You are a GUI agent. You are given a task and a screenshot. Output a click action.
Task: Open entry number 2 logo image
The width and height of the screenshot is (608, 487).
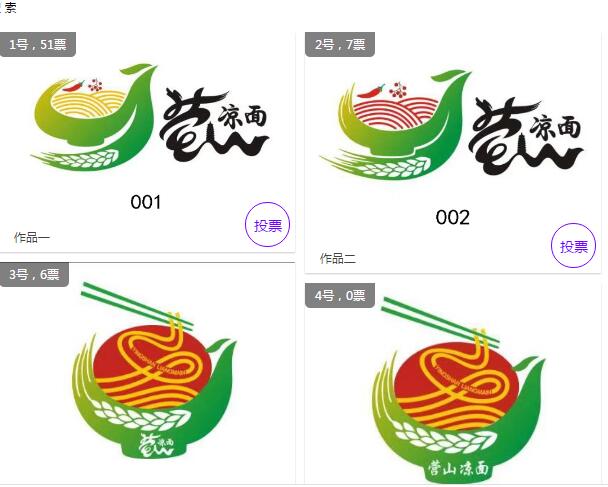click(452, 128)
